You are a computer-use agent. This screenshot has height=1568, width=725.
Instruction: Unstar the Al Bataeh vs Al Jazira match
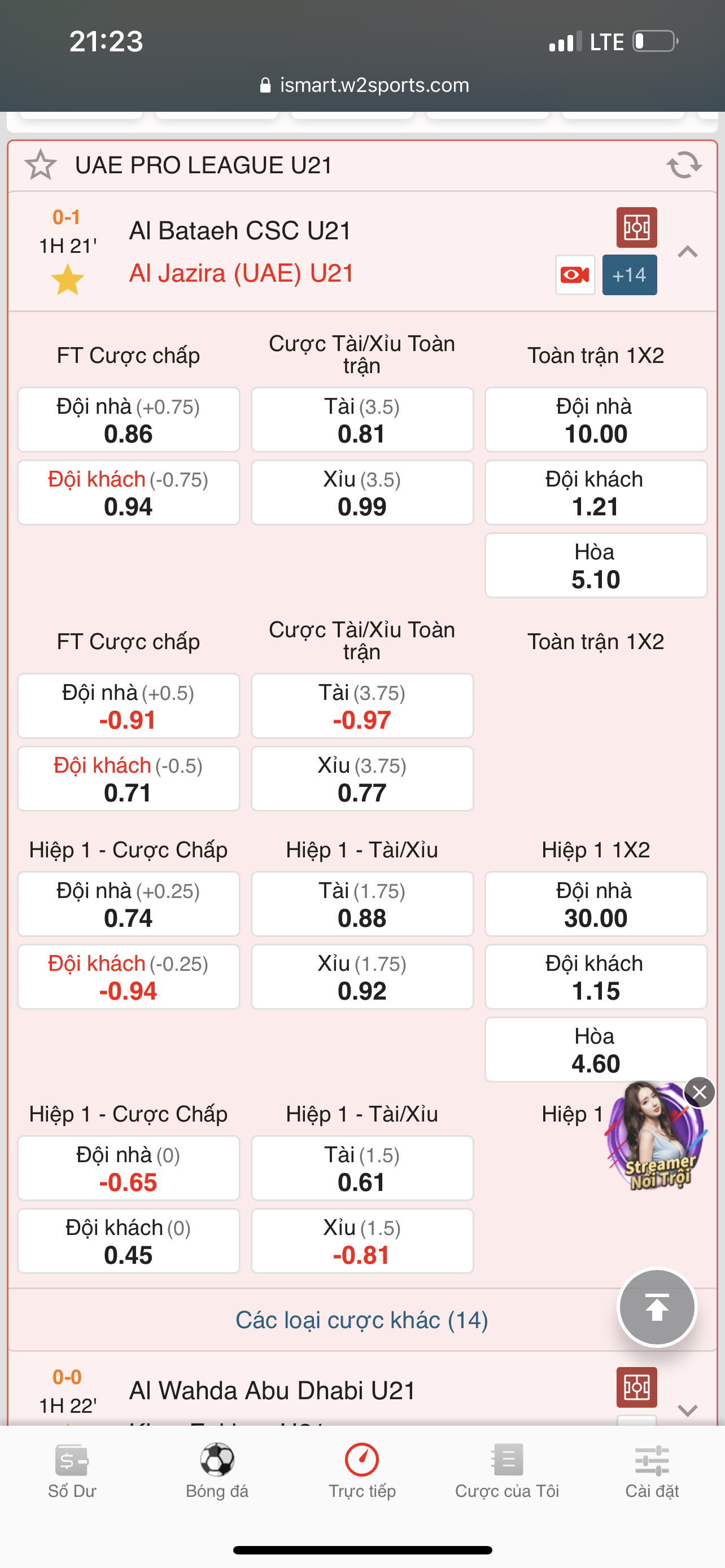tap(67, 280)
